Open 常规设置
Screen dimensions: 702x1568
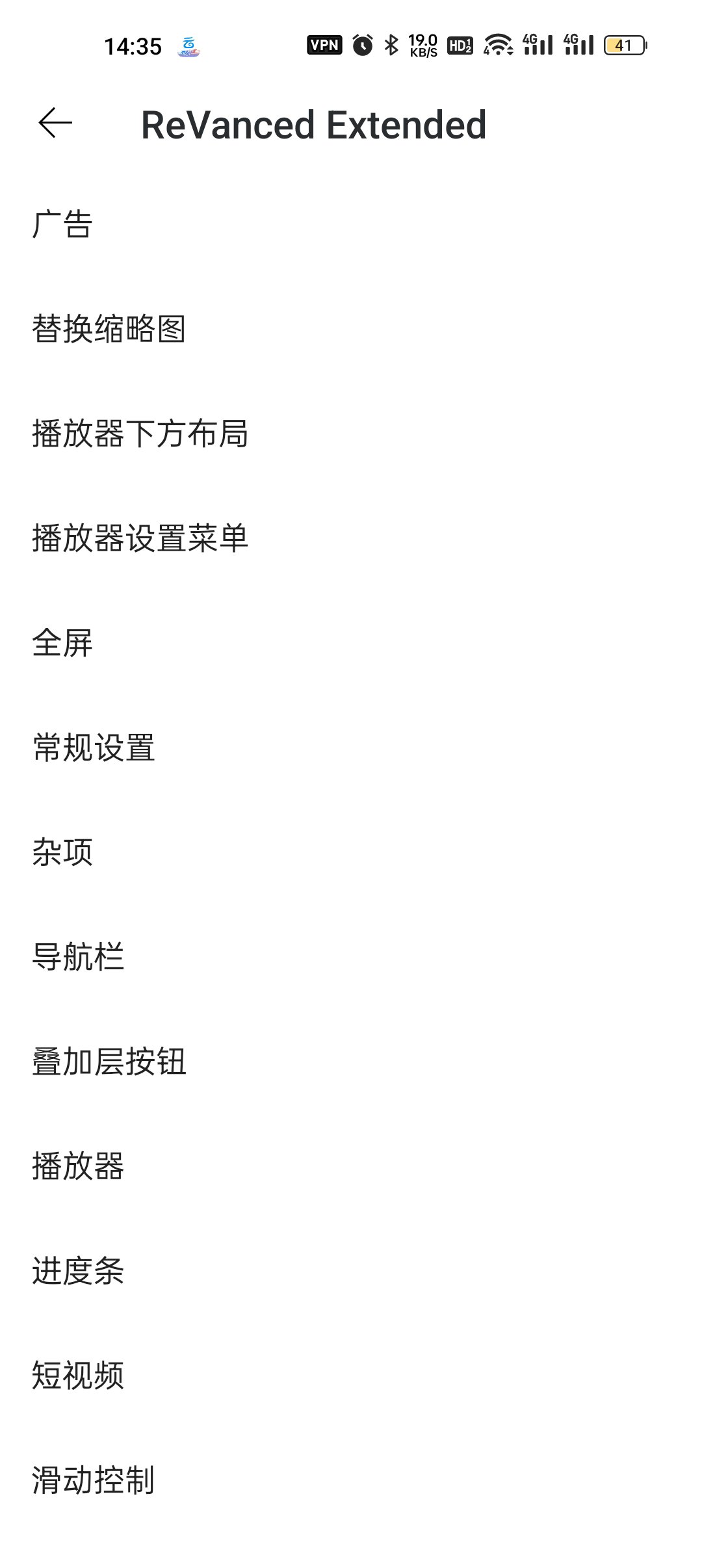point(94,748)
